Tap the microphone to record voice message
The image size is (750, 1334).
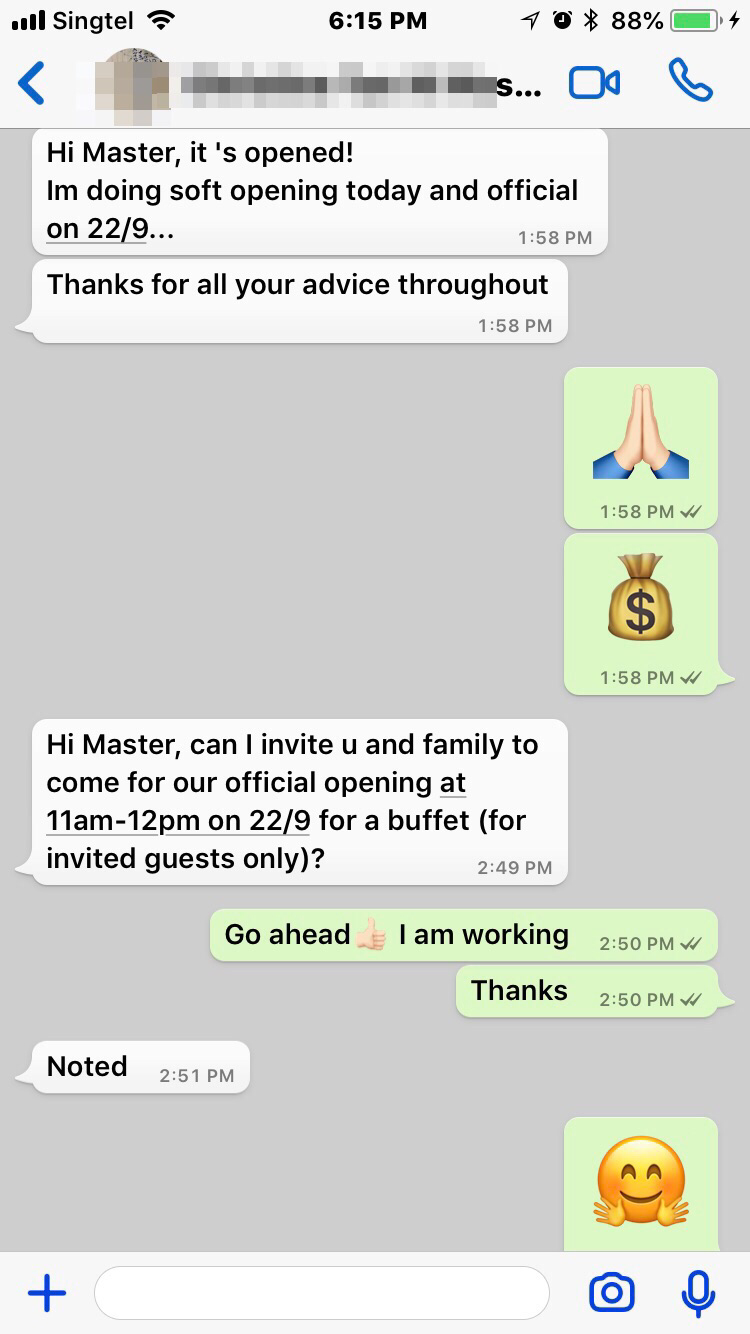point(697,1293)
